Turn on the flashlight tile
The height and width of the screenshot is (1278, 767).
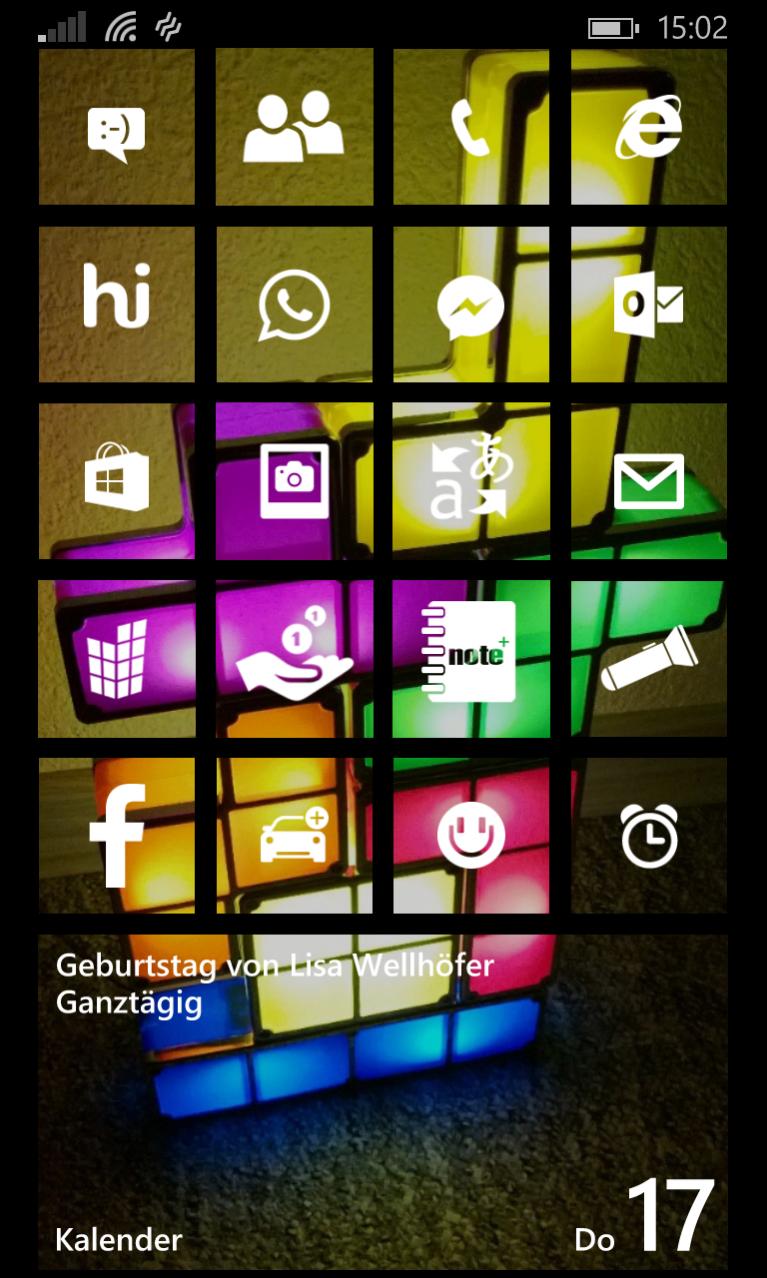point(649,658)
